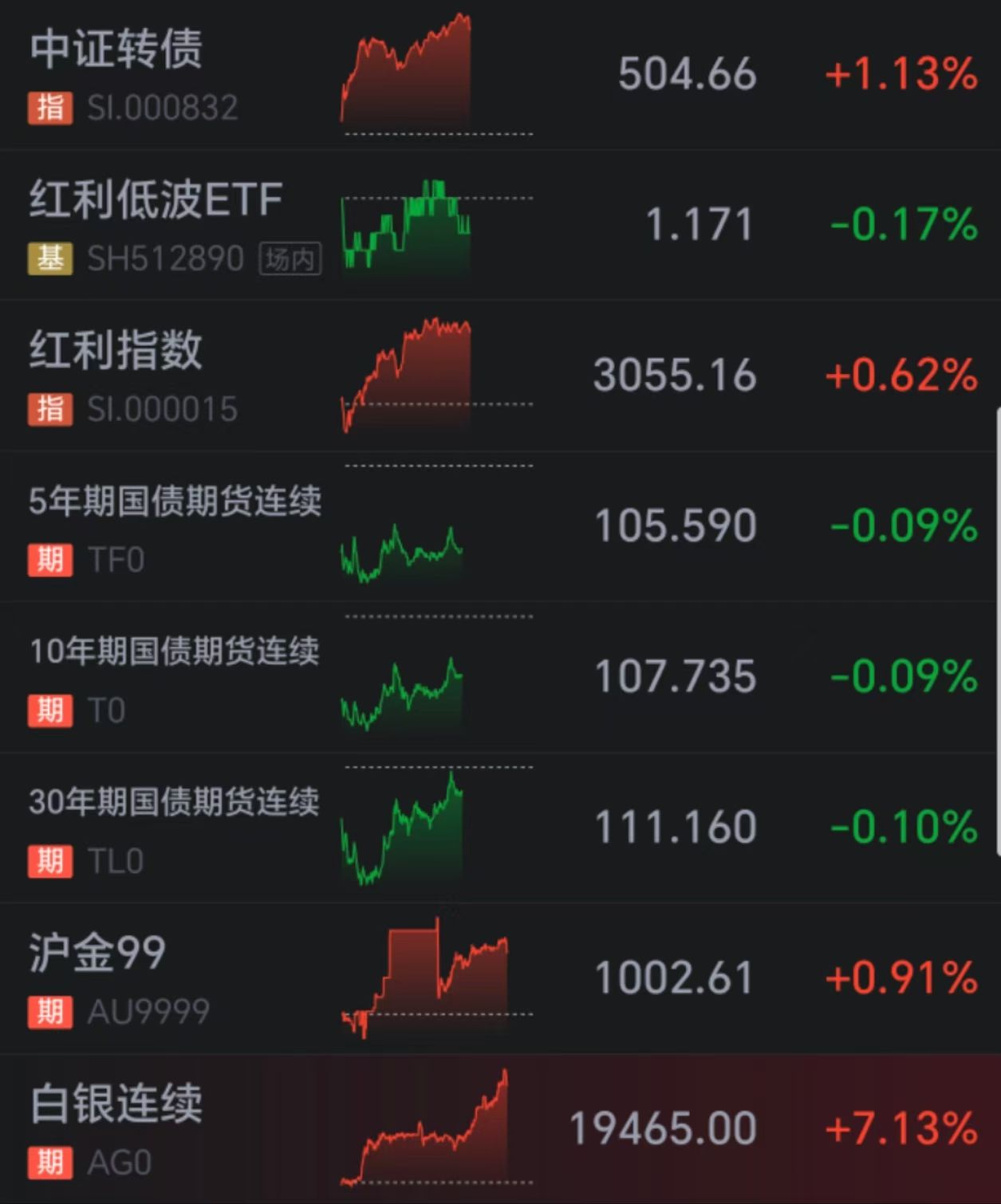The height and width of the screenshot is (1204, 1001).
Task: Click the 基 fund badge under 红利低波ETF
Action: click(x=49, y=258)
